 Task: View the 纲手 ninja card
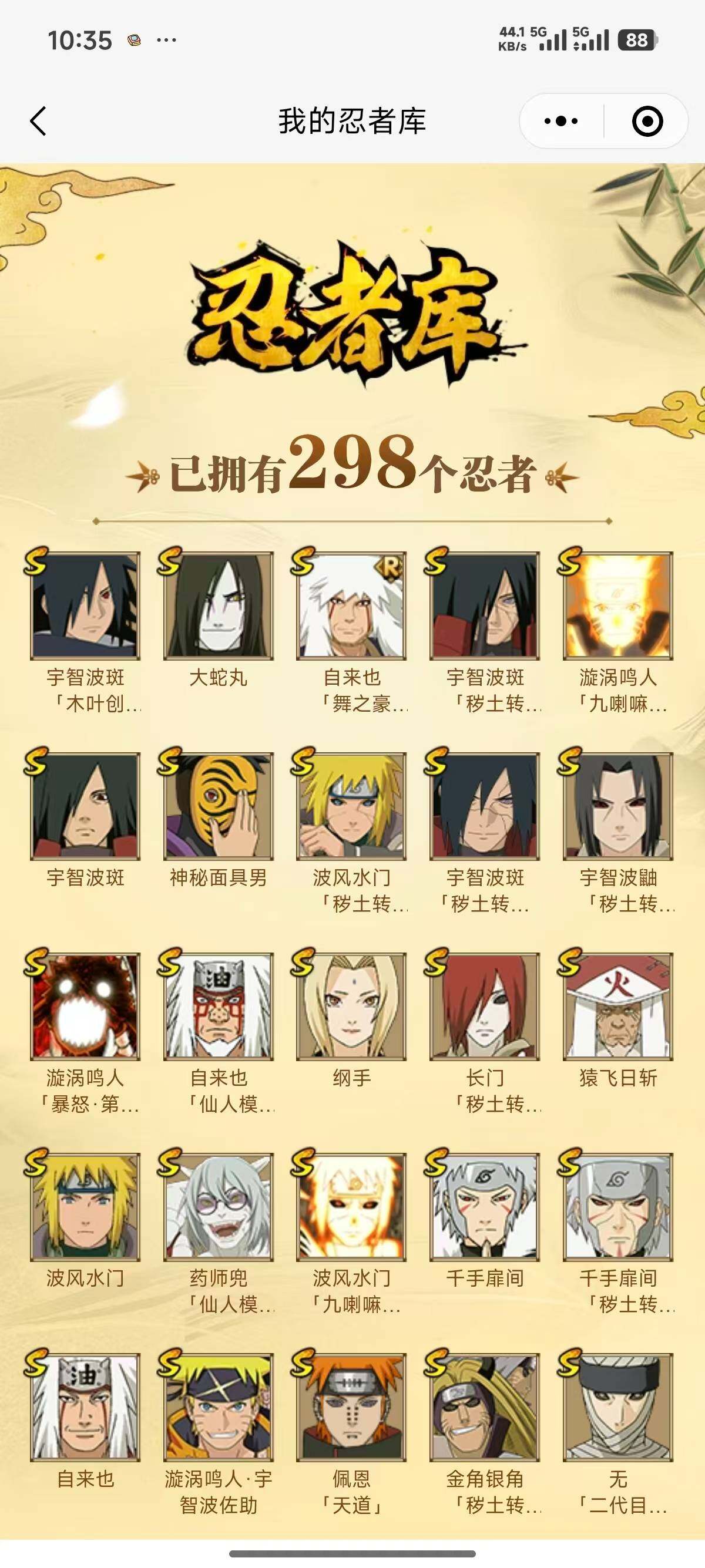tap(351, 1006)
